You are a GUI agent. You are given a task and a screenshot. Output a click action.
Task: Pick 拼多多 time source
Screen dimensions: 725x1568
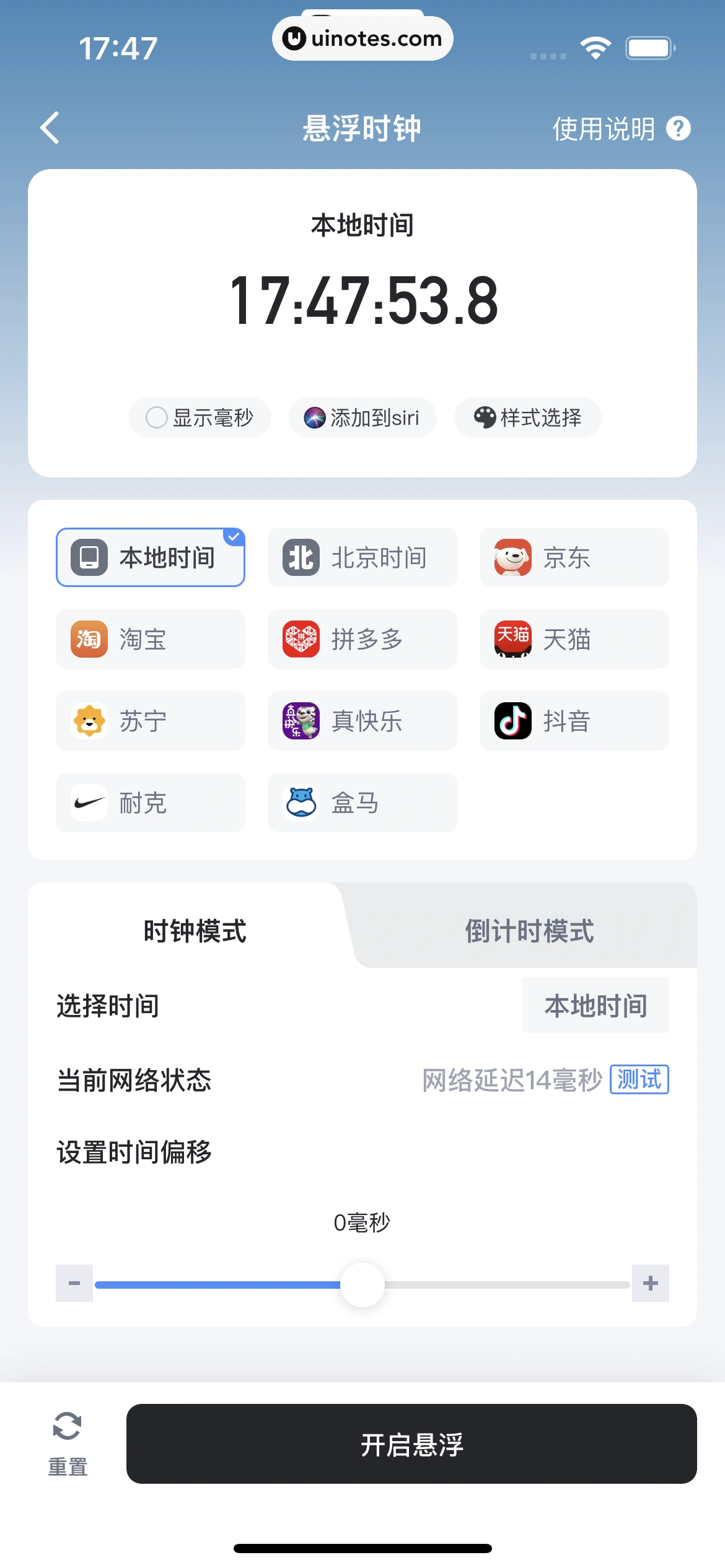click(362, 639)
